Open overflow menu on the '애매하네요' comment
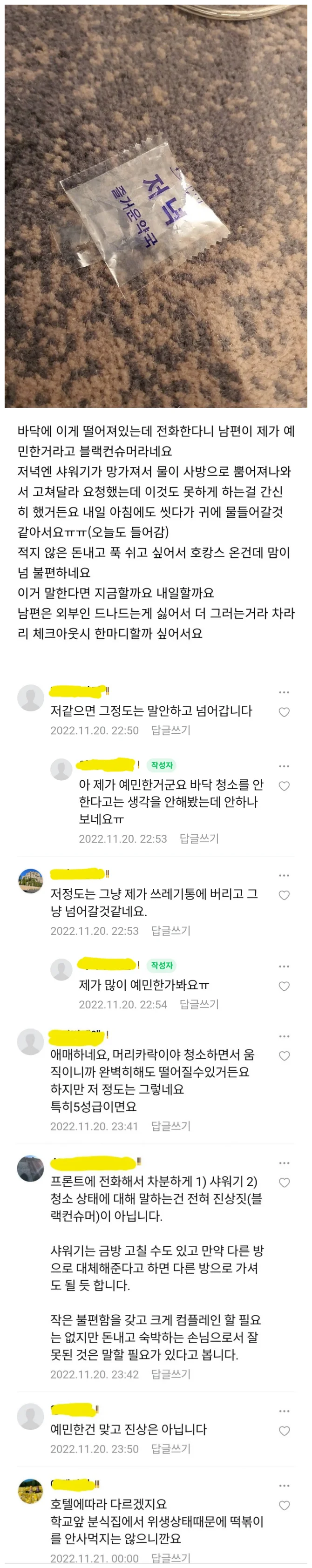The height and width of the screenshot is (1568, 312). pos(284,1036)
